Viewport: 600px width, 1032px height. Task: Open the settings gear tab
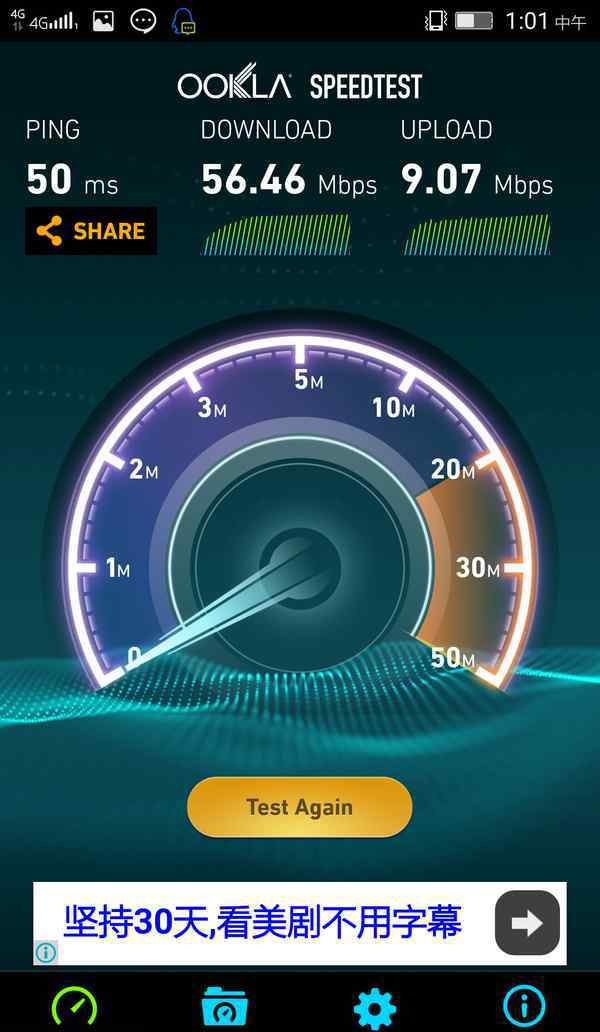tap(374, 1008)
